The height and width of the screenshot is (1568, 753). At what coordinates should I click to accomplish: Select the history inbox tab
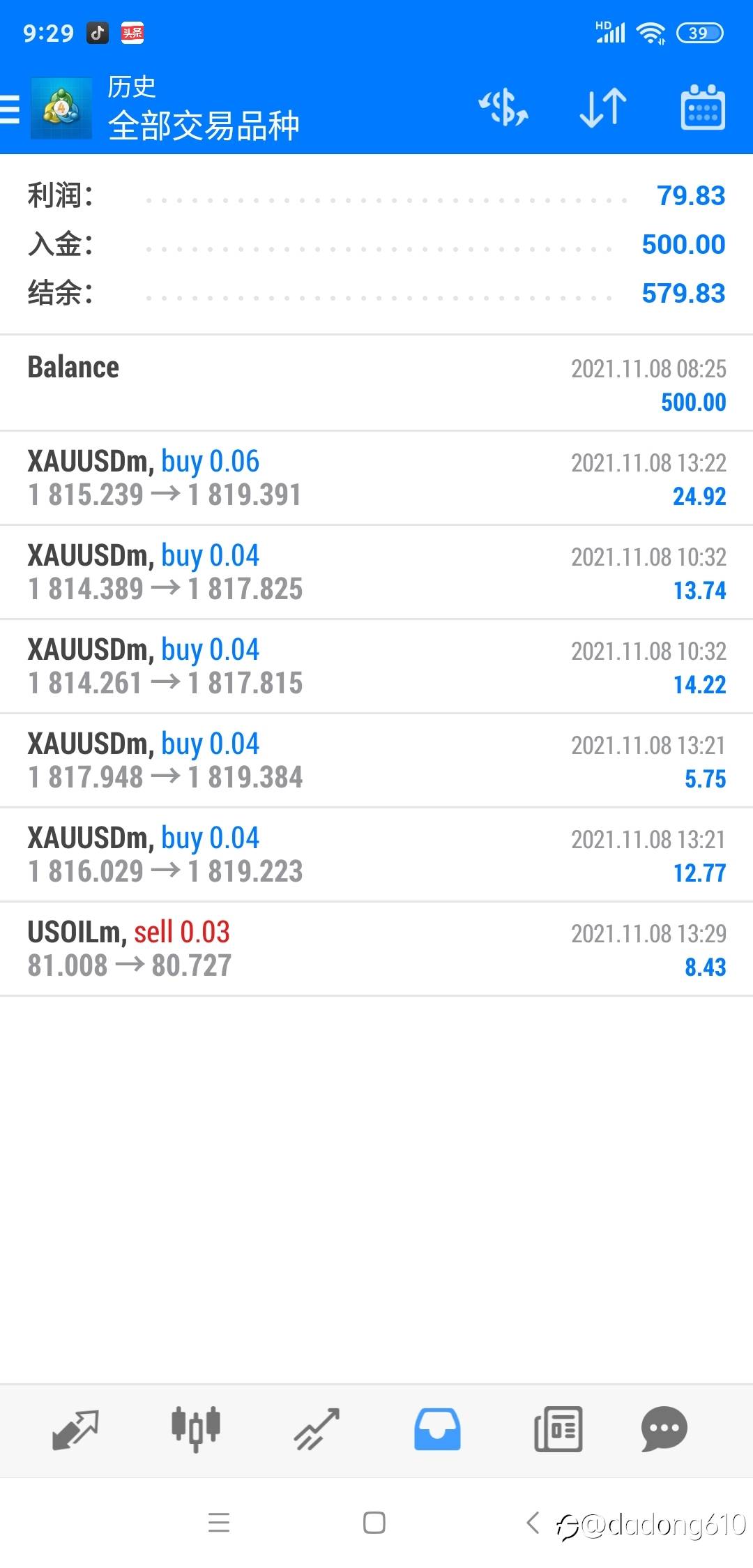(x=437, y=1429)
